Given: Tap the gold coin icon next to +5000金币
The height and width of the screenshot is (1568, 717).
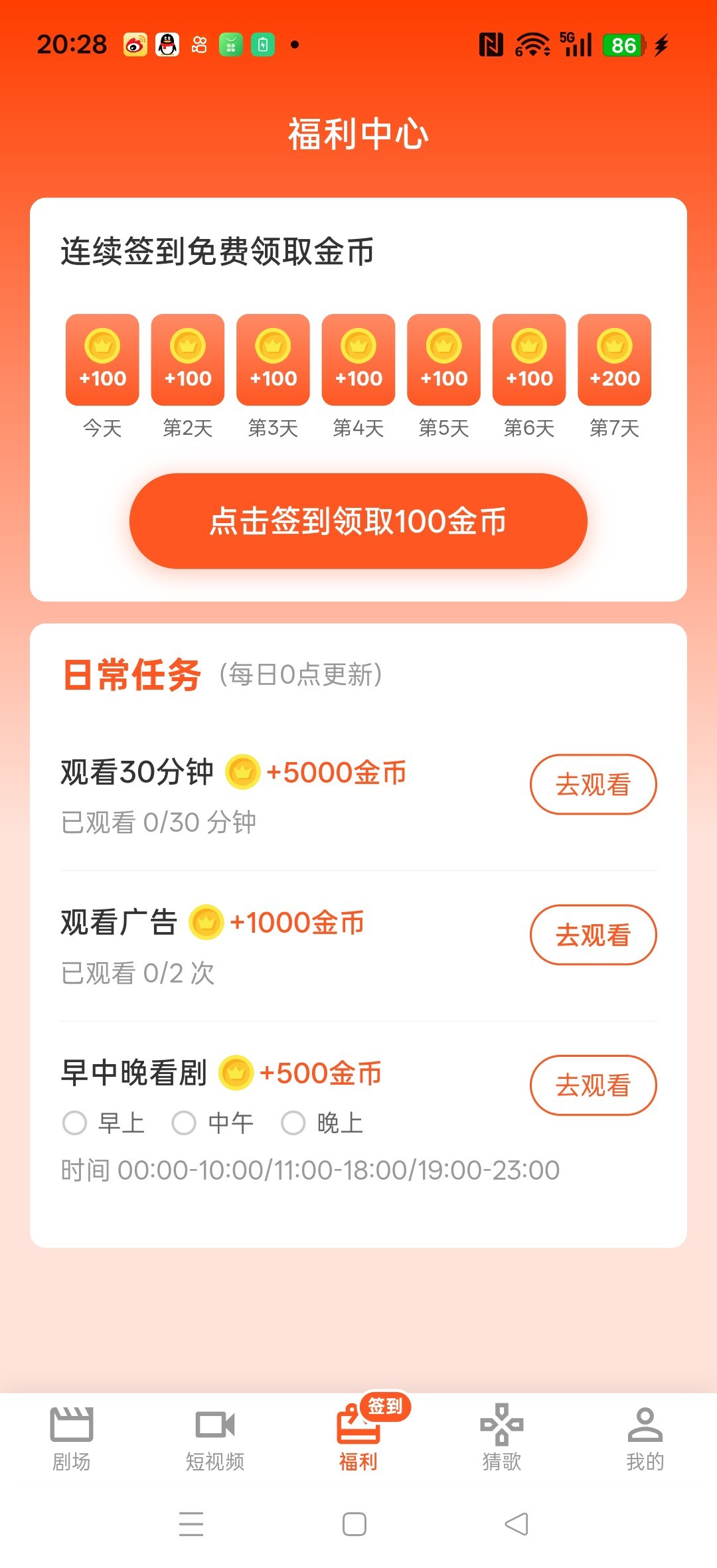Looking at the screenshot, I should pos(243,772).
